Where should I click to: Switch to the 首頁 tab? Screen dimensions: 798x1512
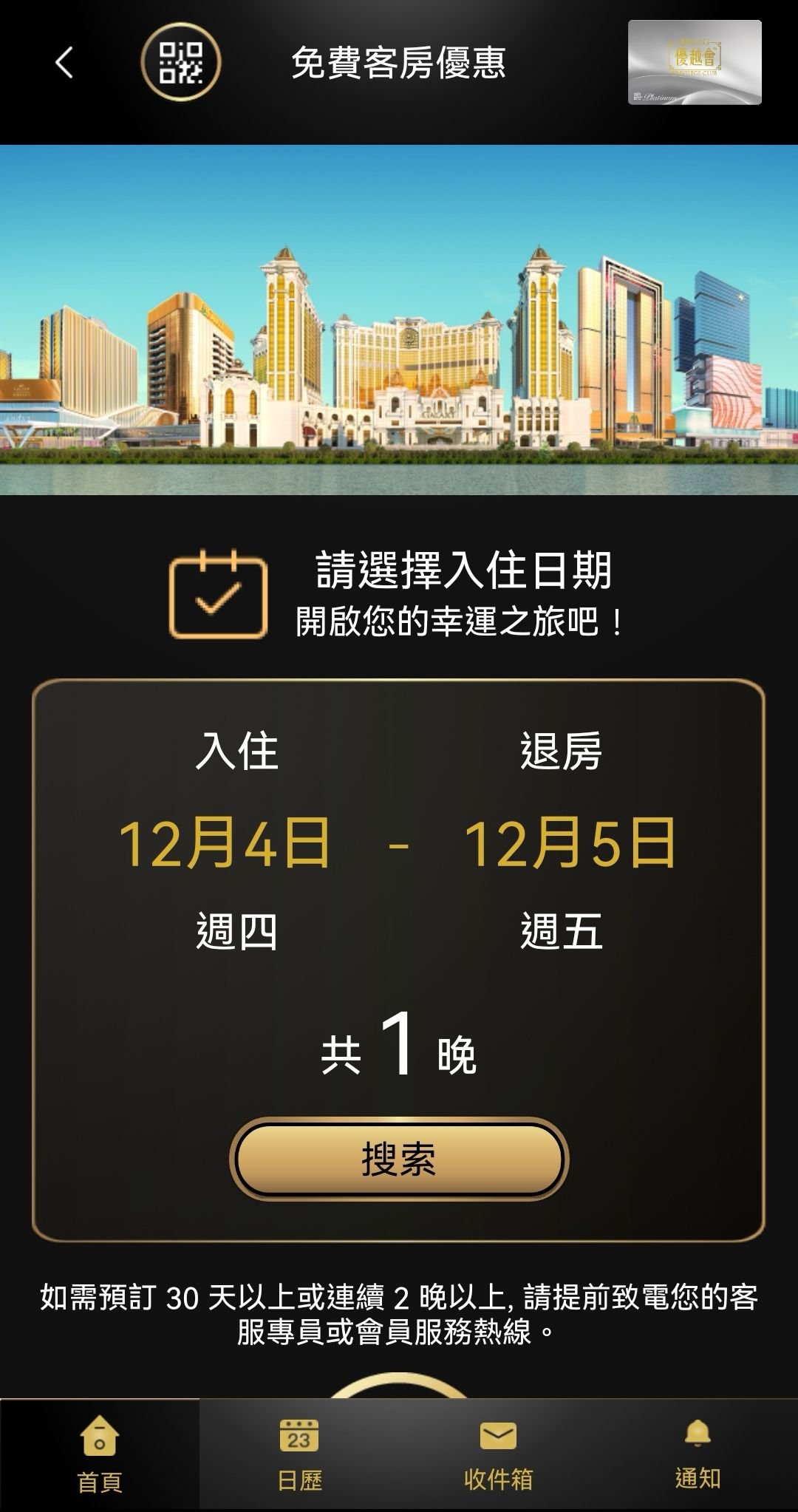(x=100, y=1454)
